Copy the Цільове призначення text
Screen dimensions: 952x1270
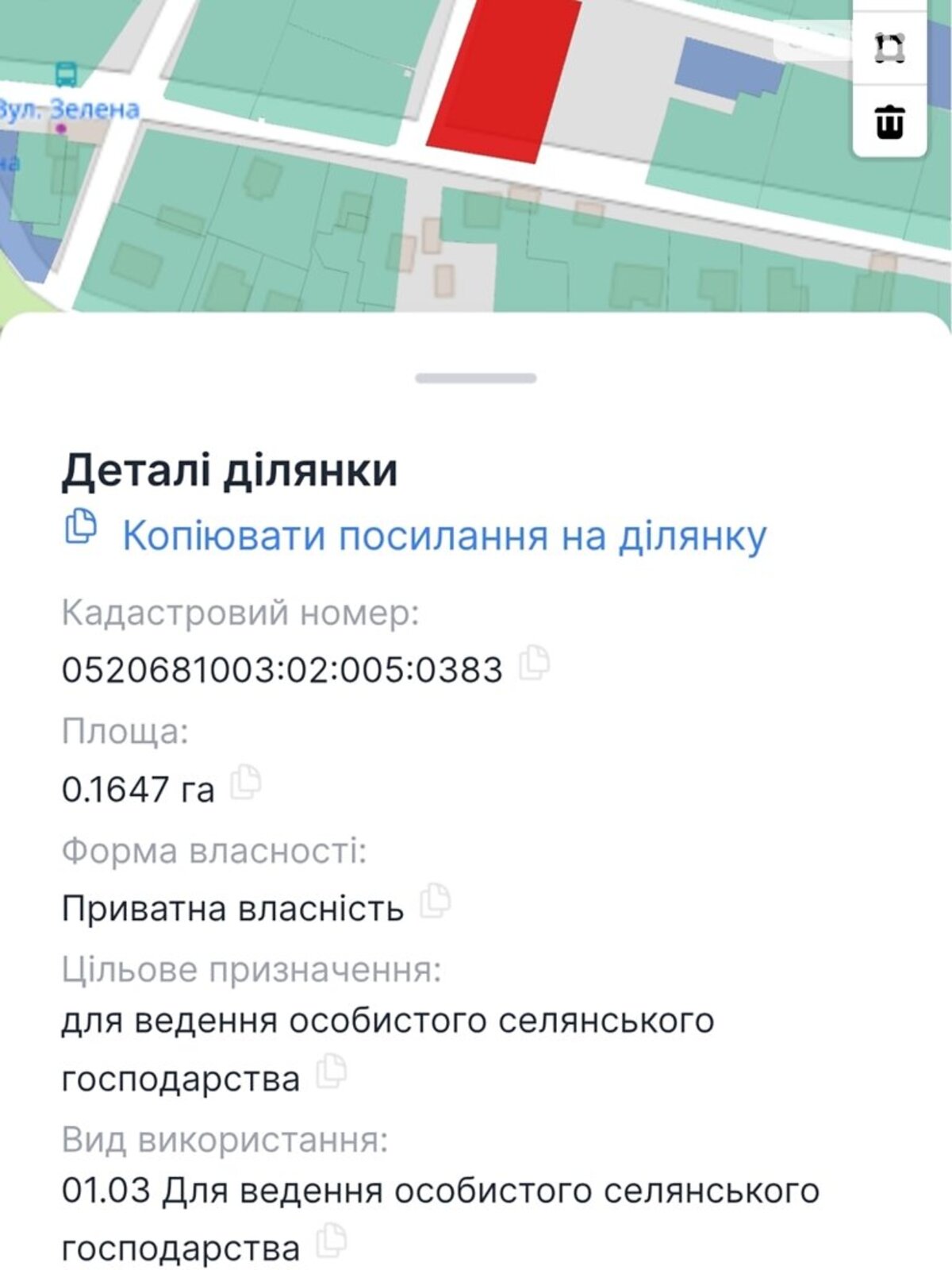tap(331, 1072)
